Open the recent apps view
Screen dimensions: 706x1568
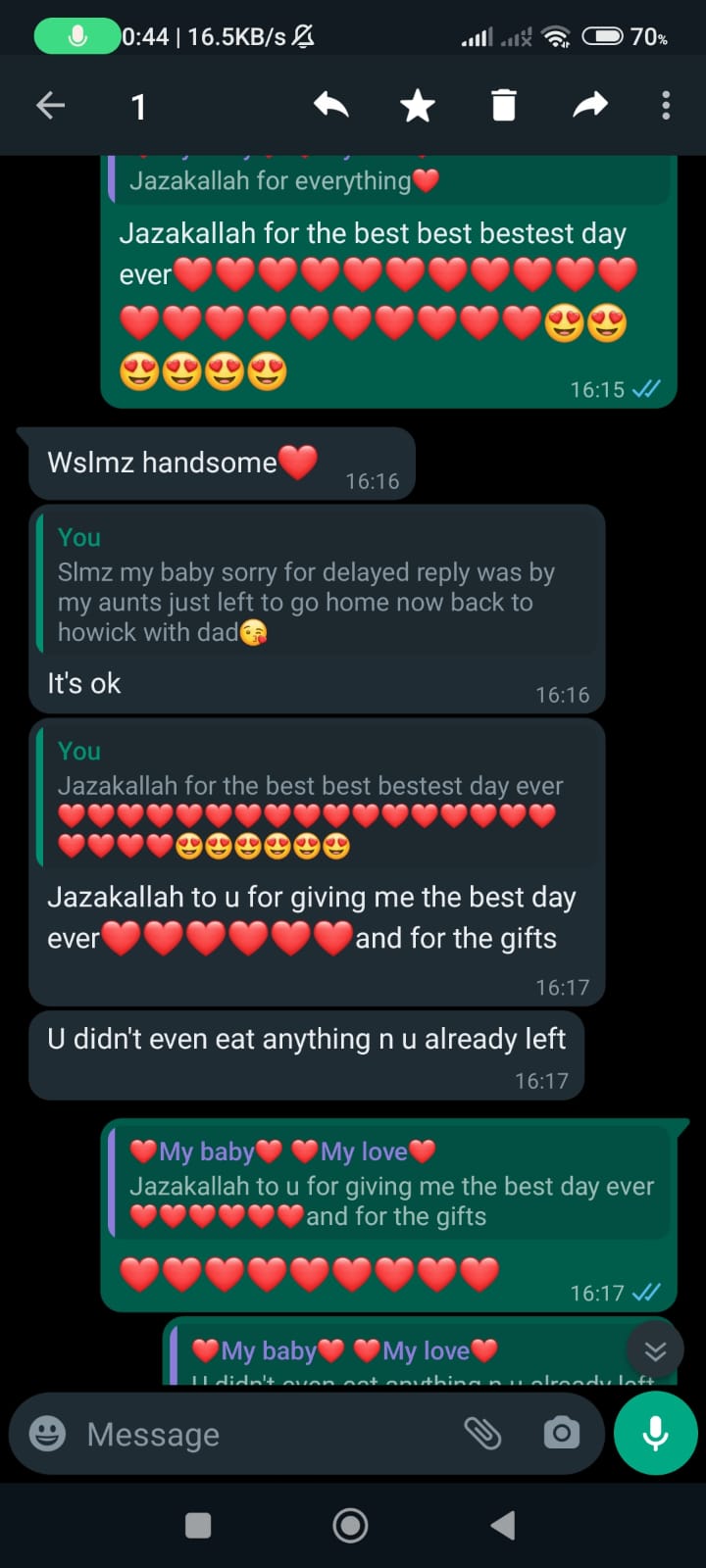click(x=198, y=1525)
